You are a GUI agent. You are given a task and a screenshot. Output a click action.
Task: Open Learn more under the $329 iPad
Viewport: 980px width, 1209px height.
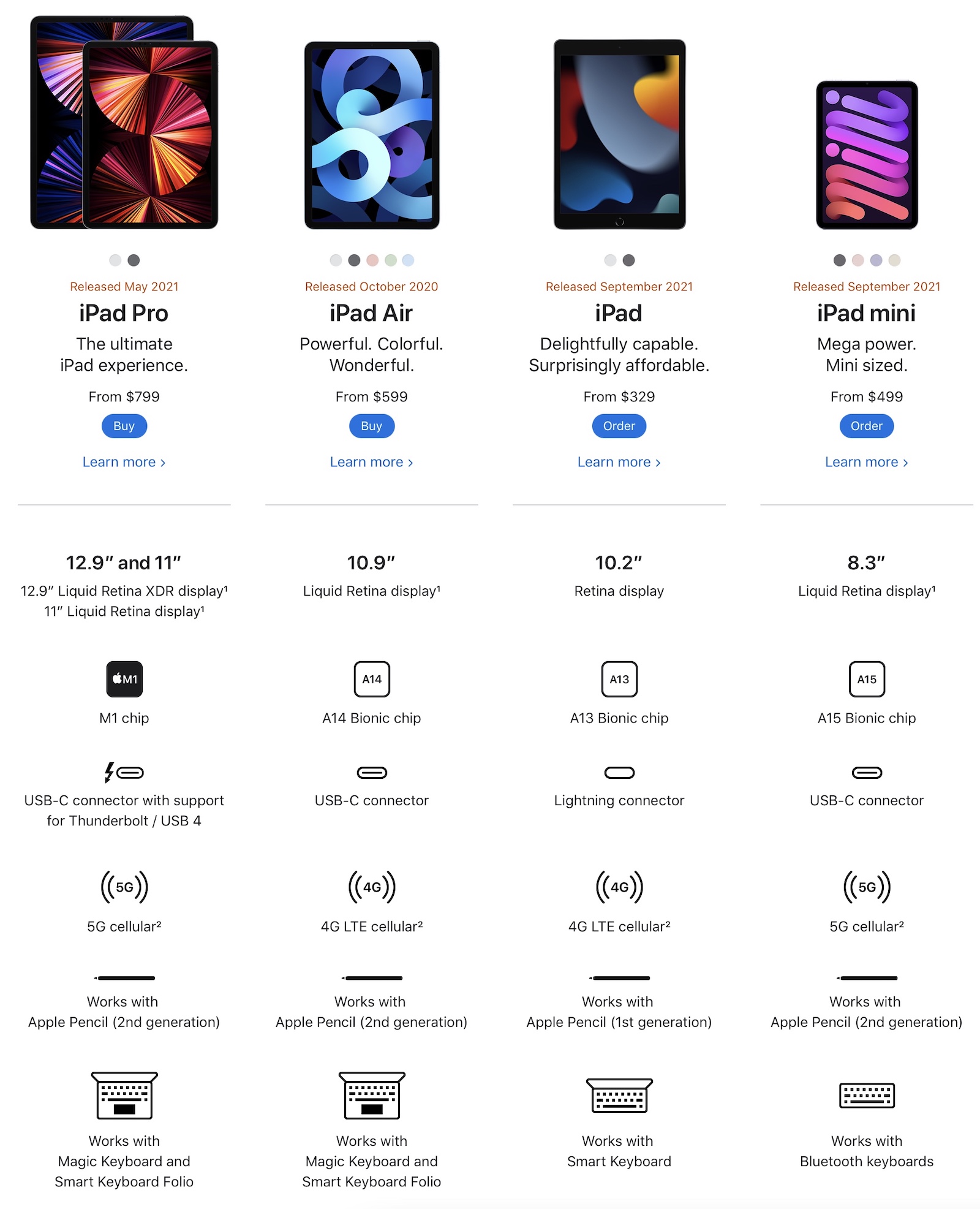tap(619, 462)
